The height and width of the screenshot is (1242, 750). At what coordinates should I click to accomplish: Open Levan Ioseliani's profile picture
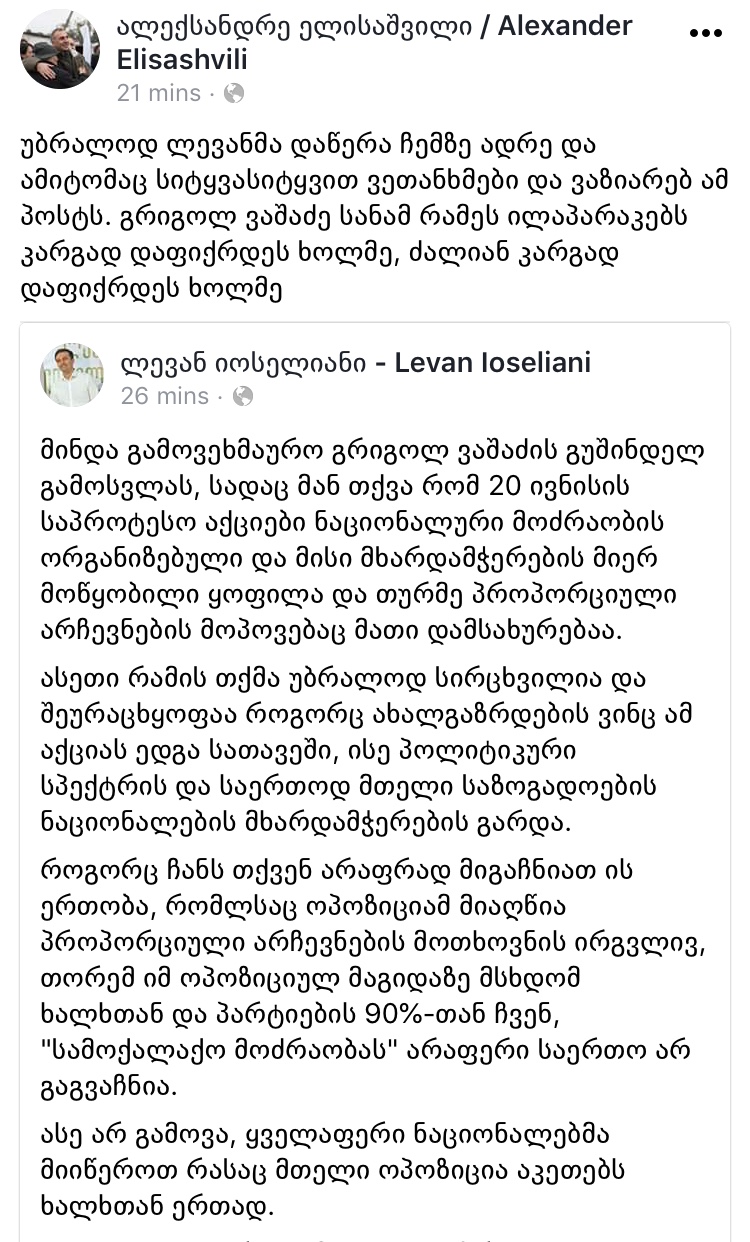click(72, 374)
